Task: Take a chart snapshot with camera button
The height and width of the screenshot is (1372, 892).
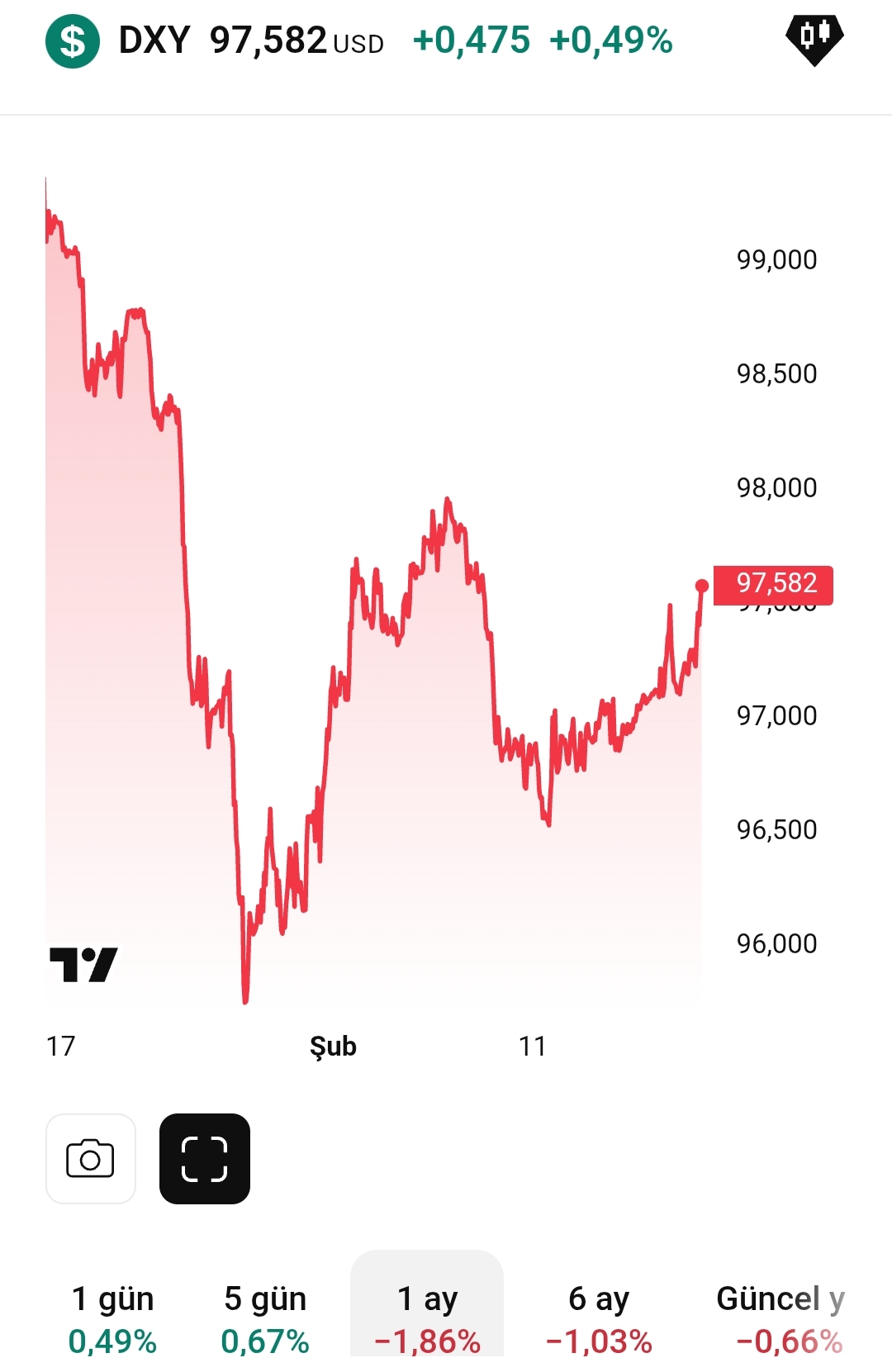Action: pyautogui.click(x=91, y=1159)
